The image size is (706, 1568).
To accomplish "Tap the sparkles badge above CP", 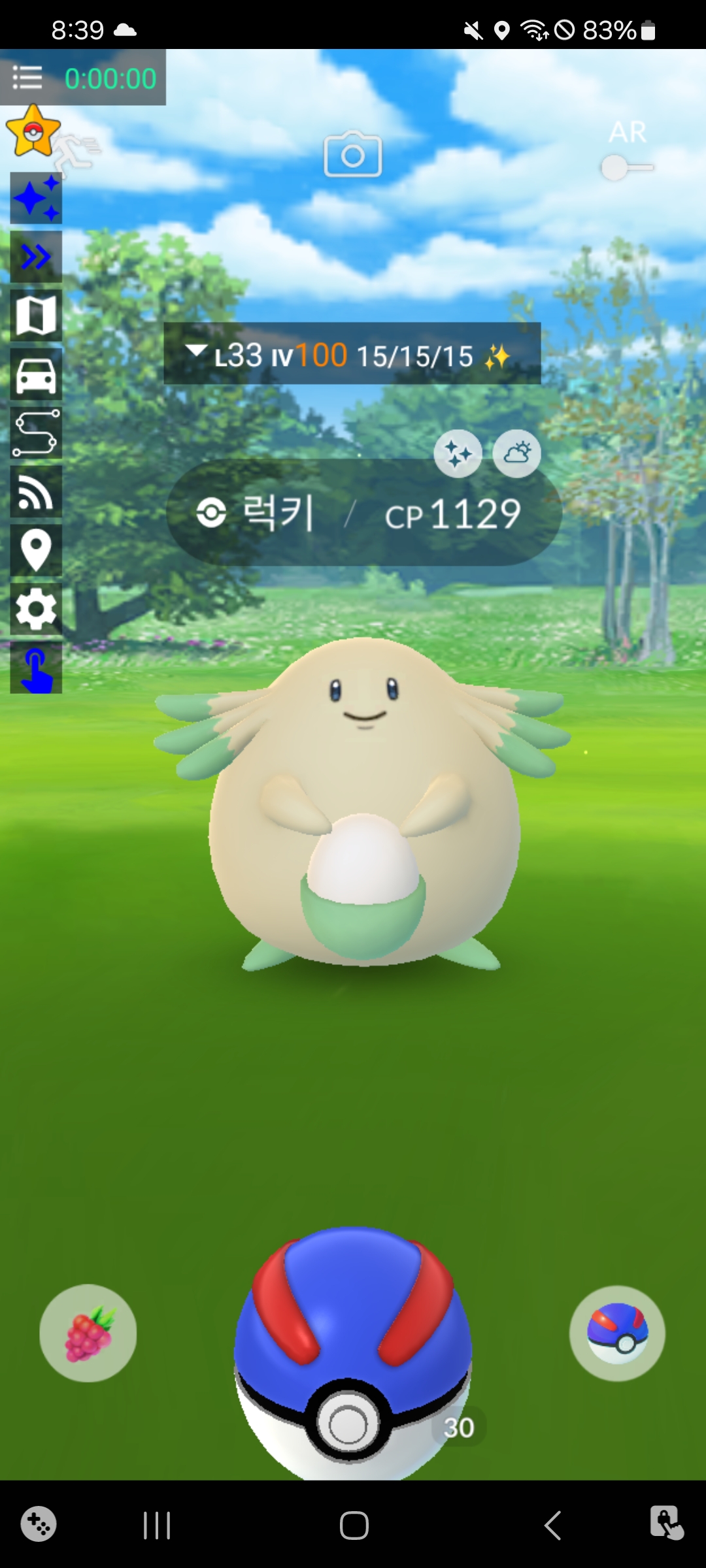I will (458, 453).
